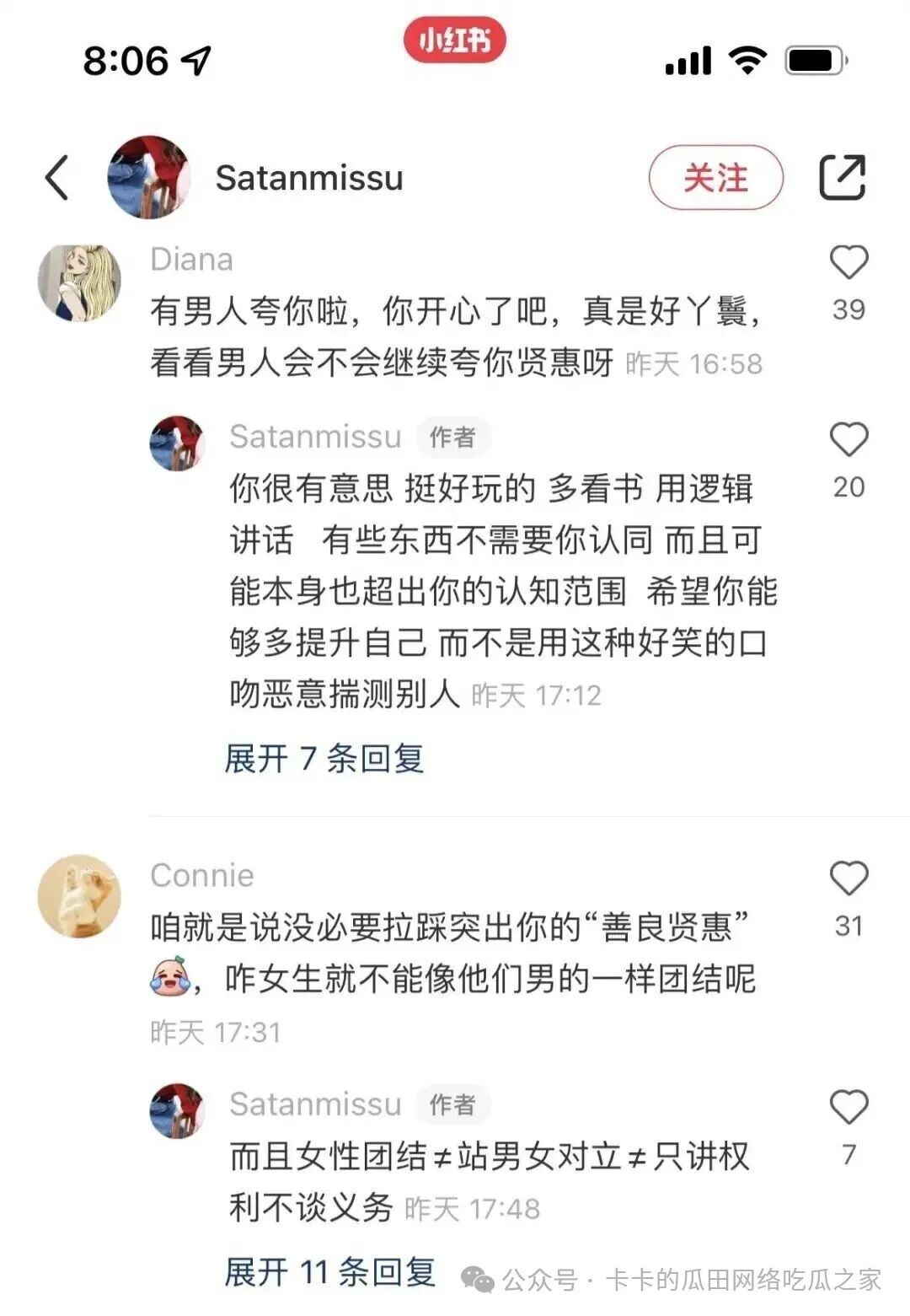This screenshot has height=1316, width=910.
Task: Share this post via the share icon
Action: 842,178
